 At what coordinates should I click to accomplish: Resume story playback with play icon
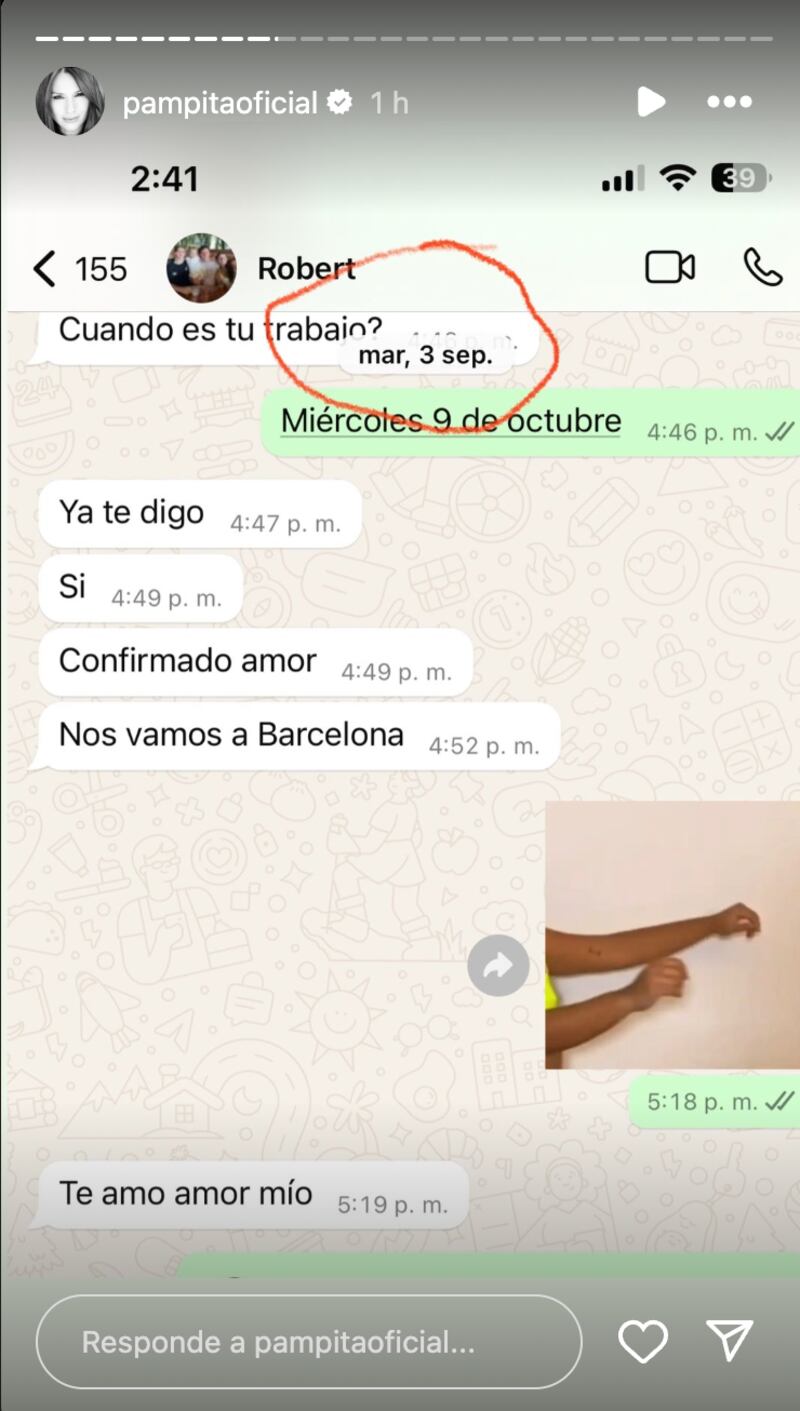[x=651, y=101]
